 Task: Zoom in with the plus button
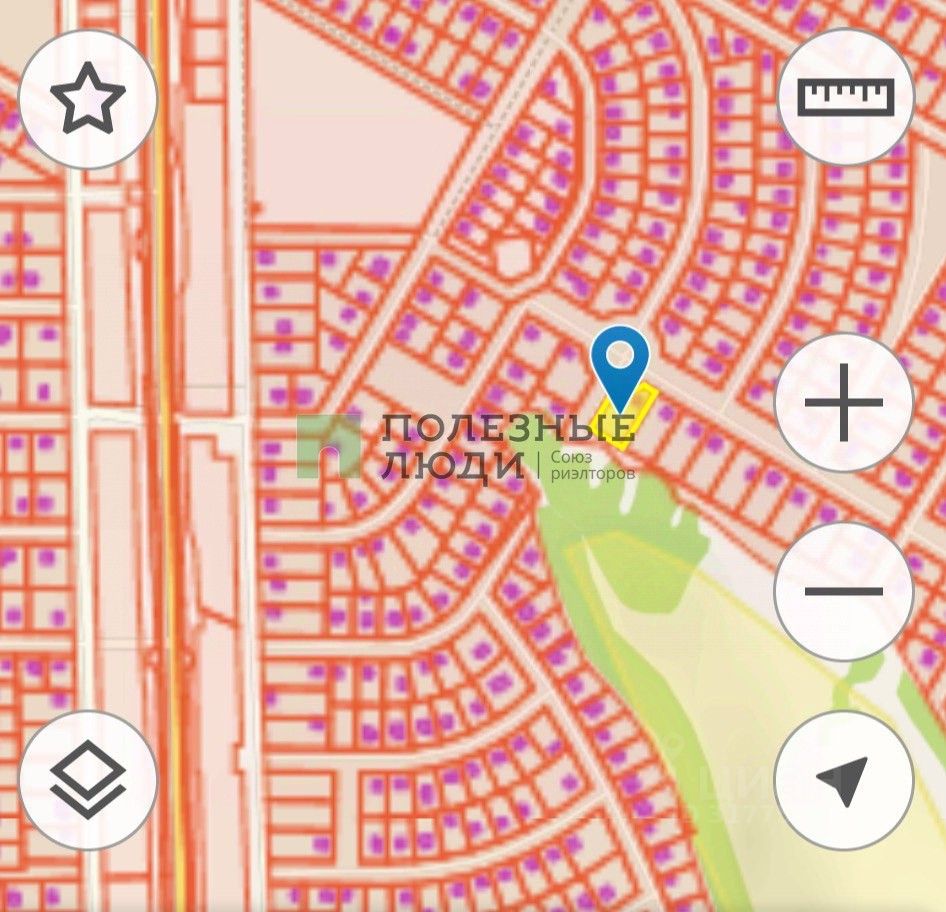click(x=843, y=403)
